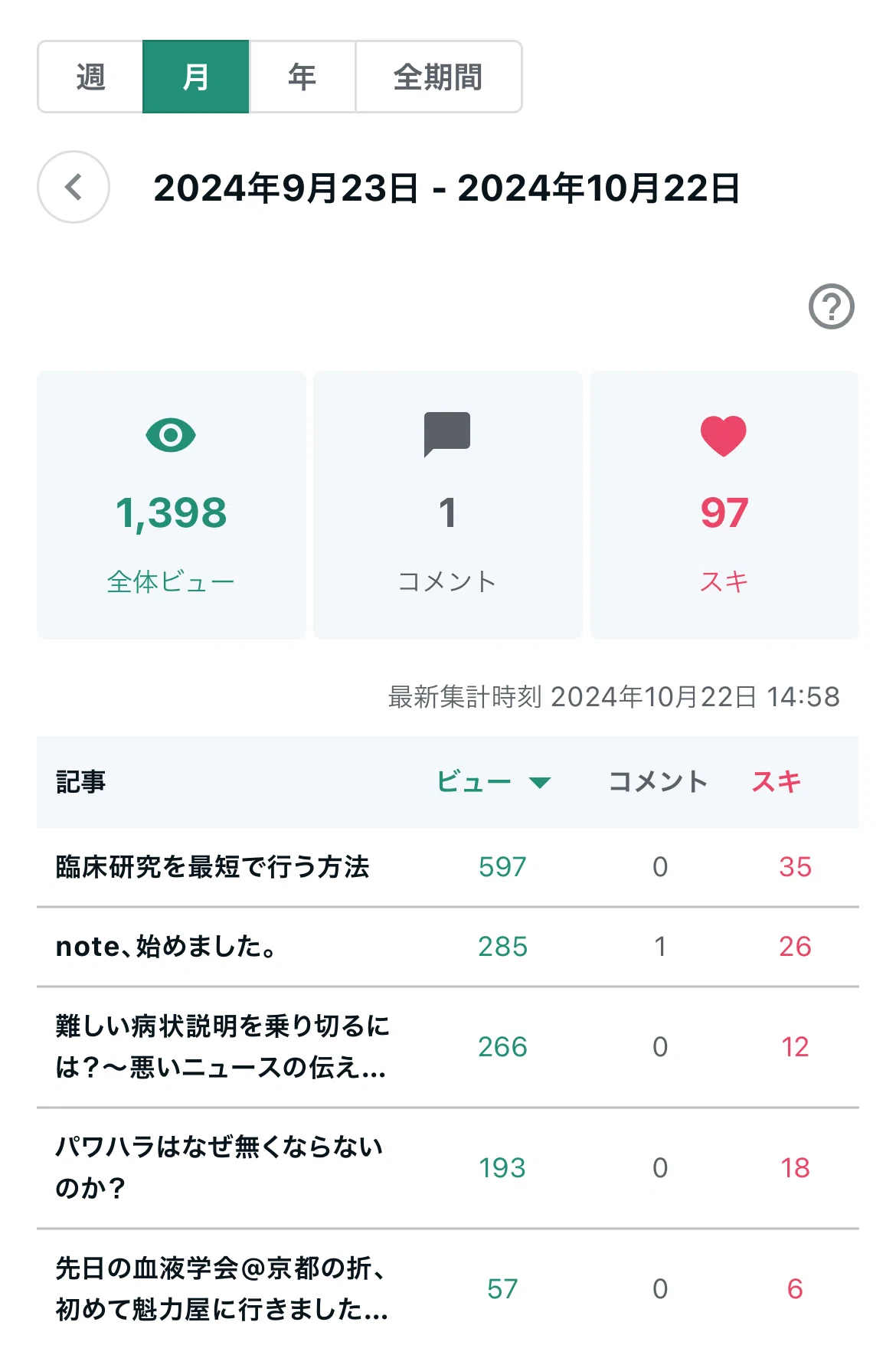Switch to the 年 period tab
This screenshot has height=1368, width=896.
tap(302, 77)
